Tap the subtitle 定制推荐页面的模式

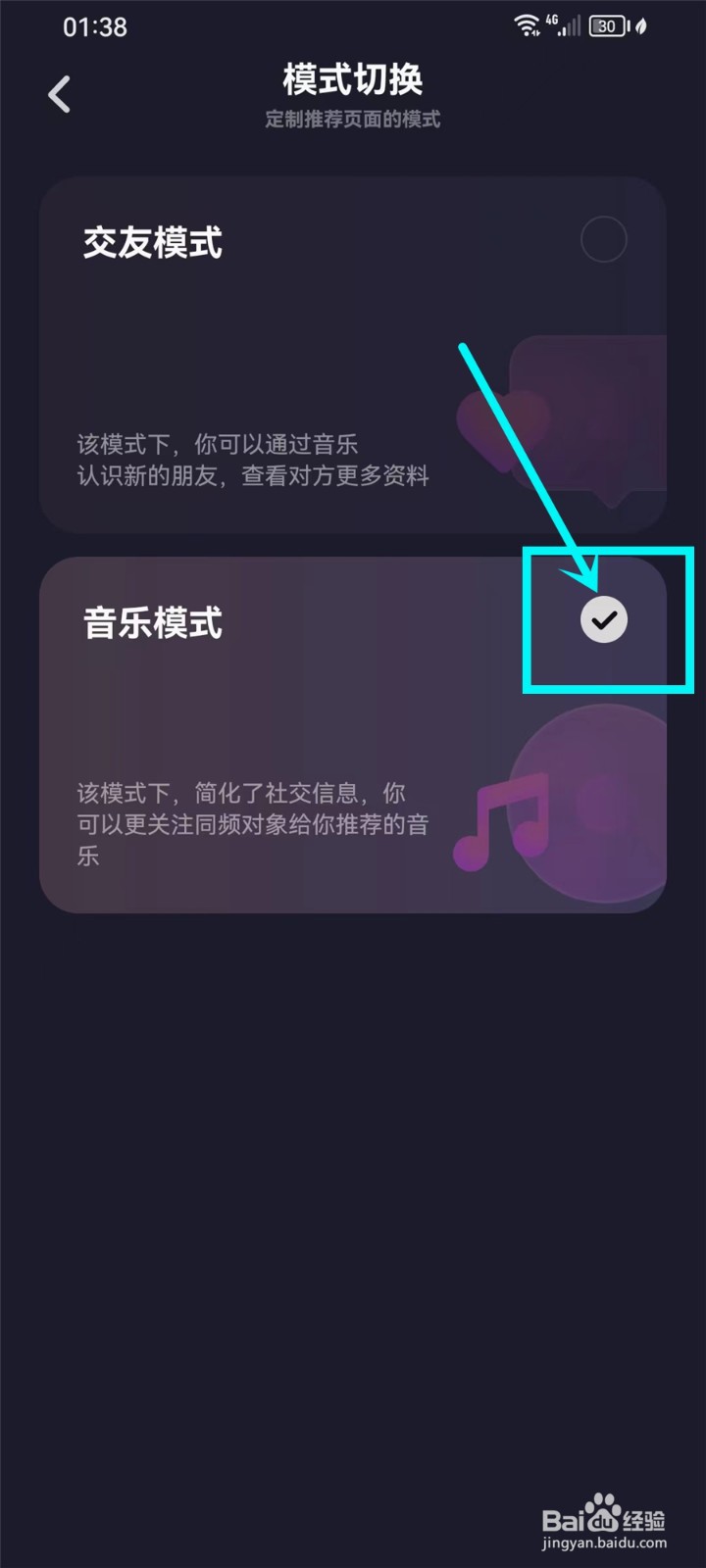[352, 120]
